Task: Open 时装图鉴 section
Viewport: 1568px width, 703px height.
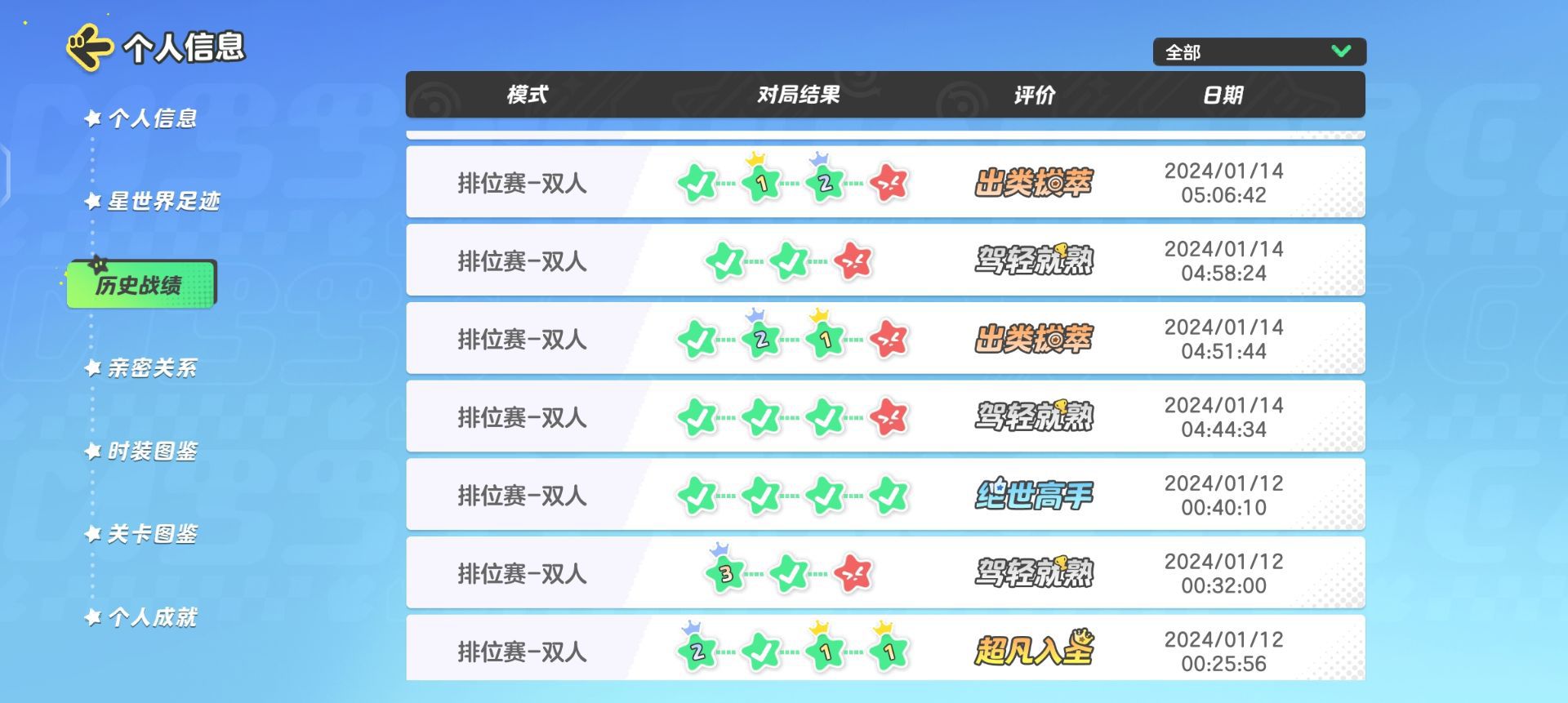Action: click(152, 452)
